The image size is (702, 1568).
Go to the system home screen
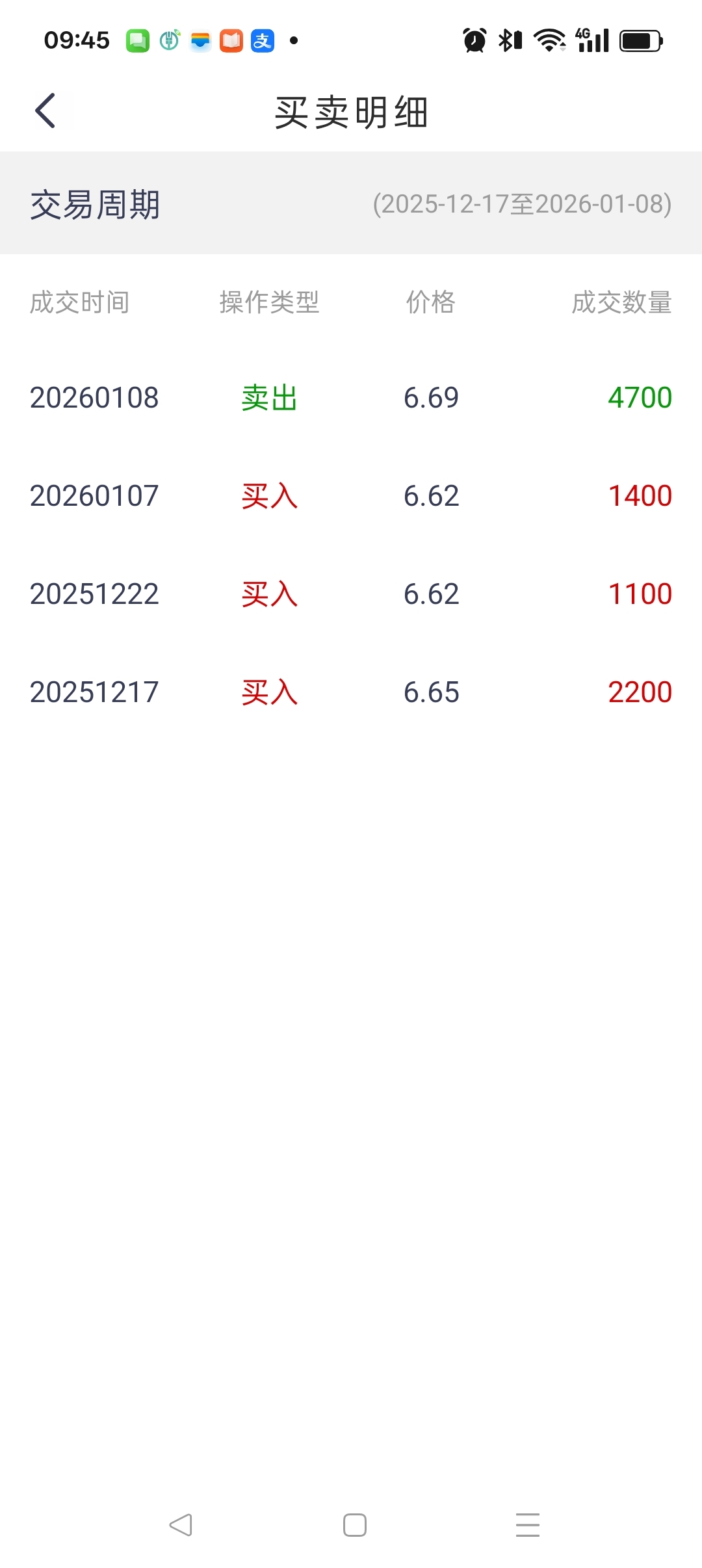pos(355,1524)
